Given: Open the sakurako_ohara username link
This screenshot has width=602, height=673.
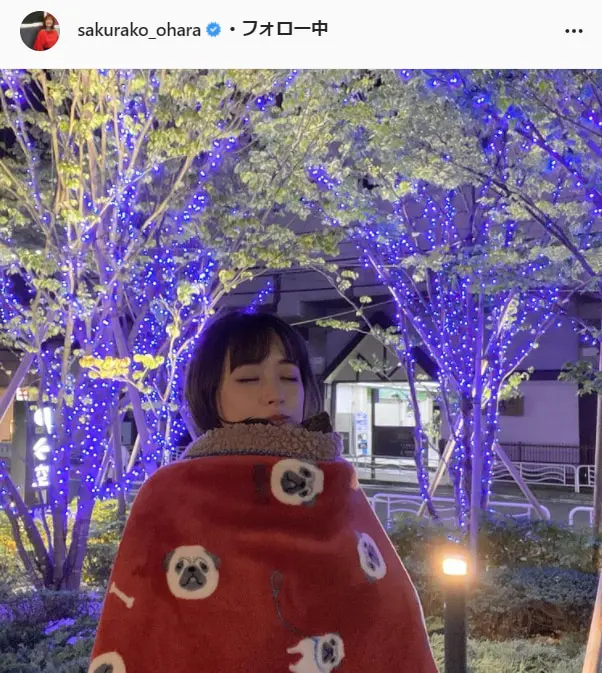Looking at the screenshot, I should pos(138,30).
